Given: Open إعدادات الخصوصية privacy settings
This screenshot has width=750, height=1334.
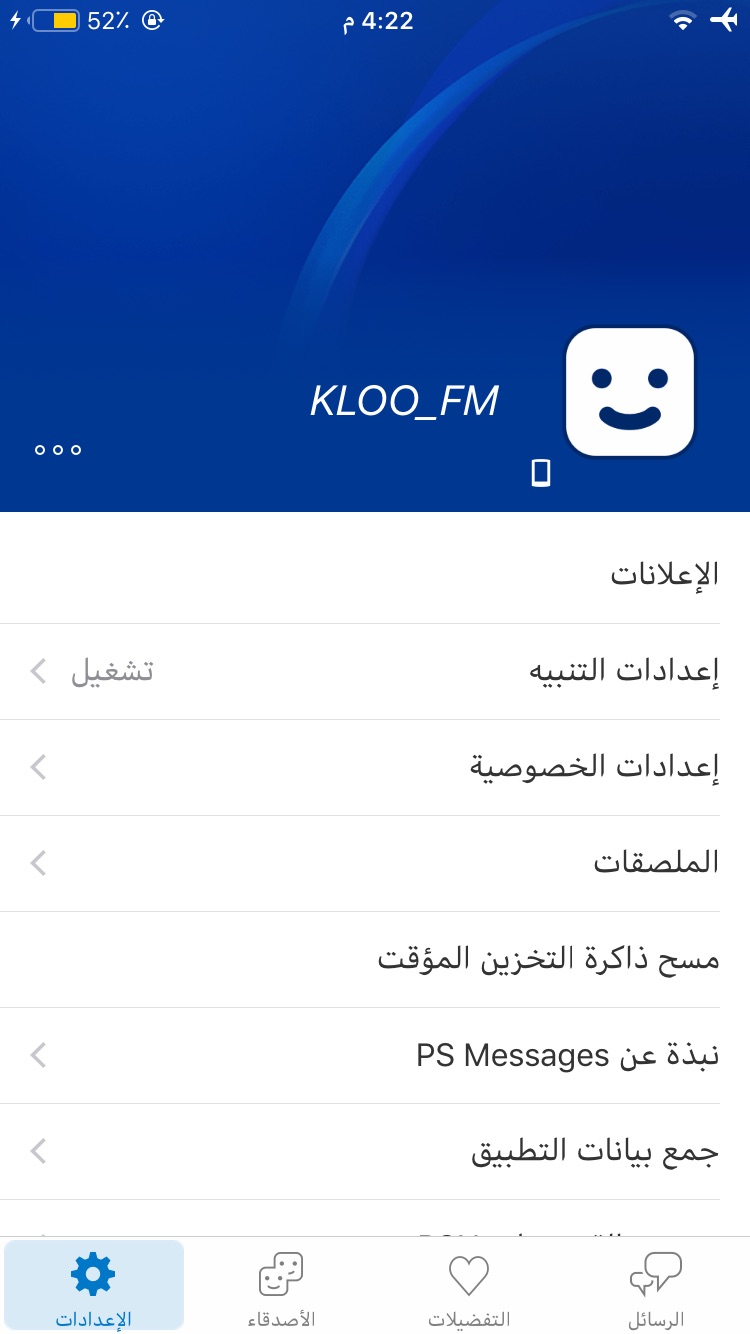Looking at the screenshot, I should point(375,767).
